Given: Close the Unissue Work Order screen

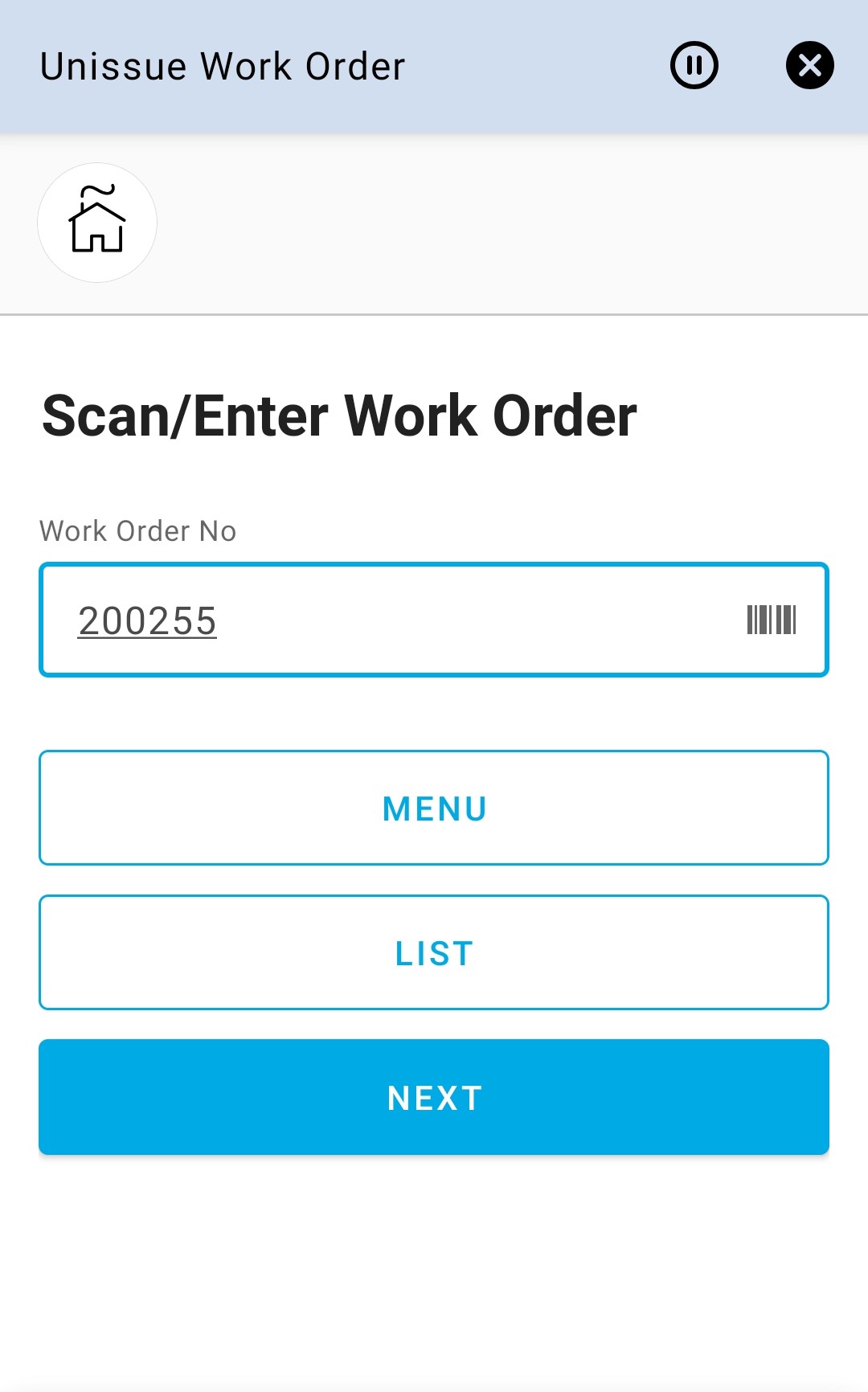Looking at the screenshot, I should 809,65.
